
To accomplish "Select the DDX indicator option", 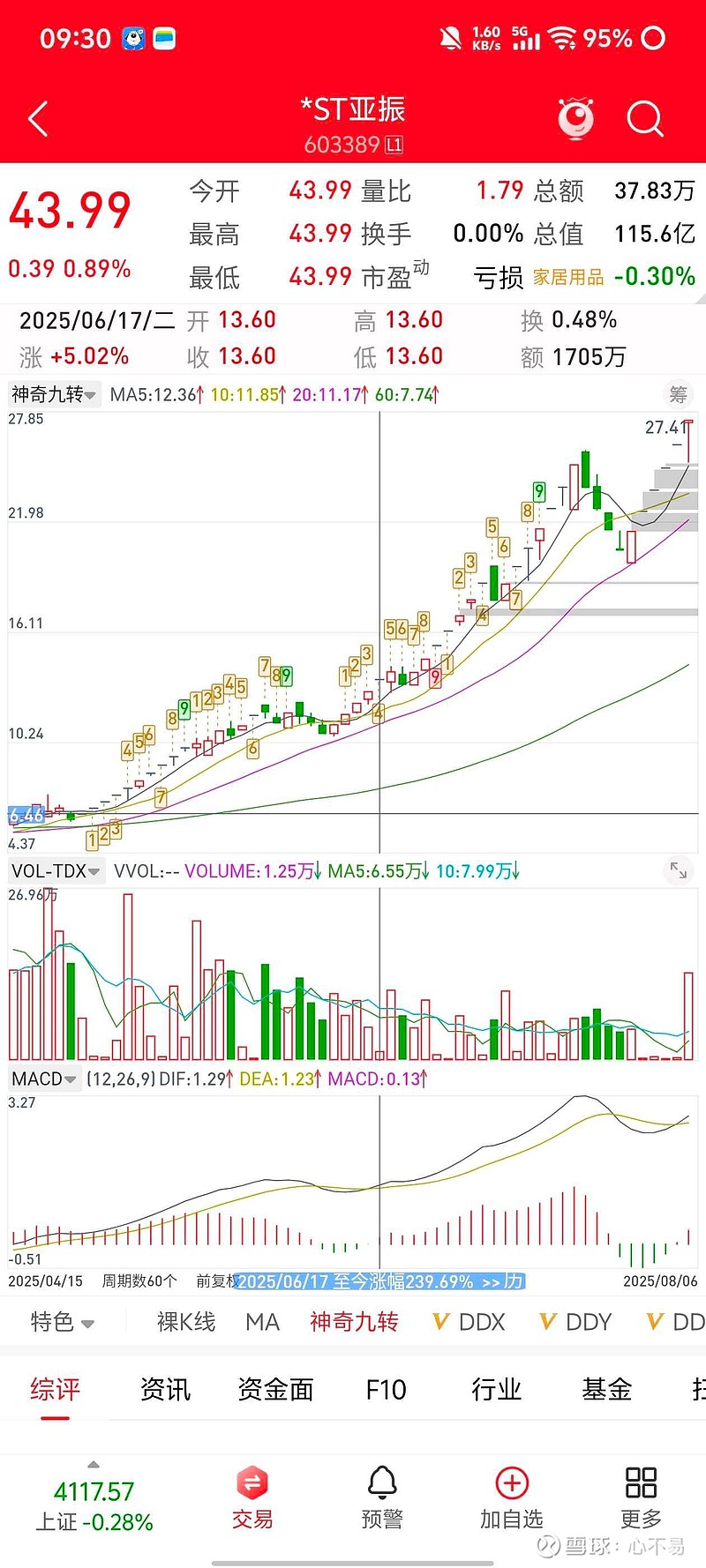I will click(469, 1322).
